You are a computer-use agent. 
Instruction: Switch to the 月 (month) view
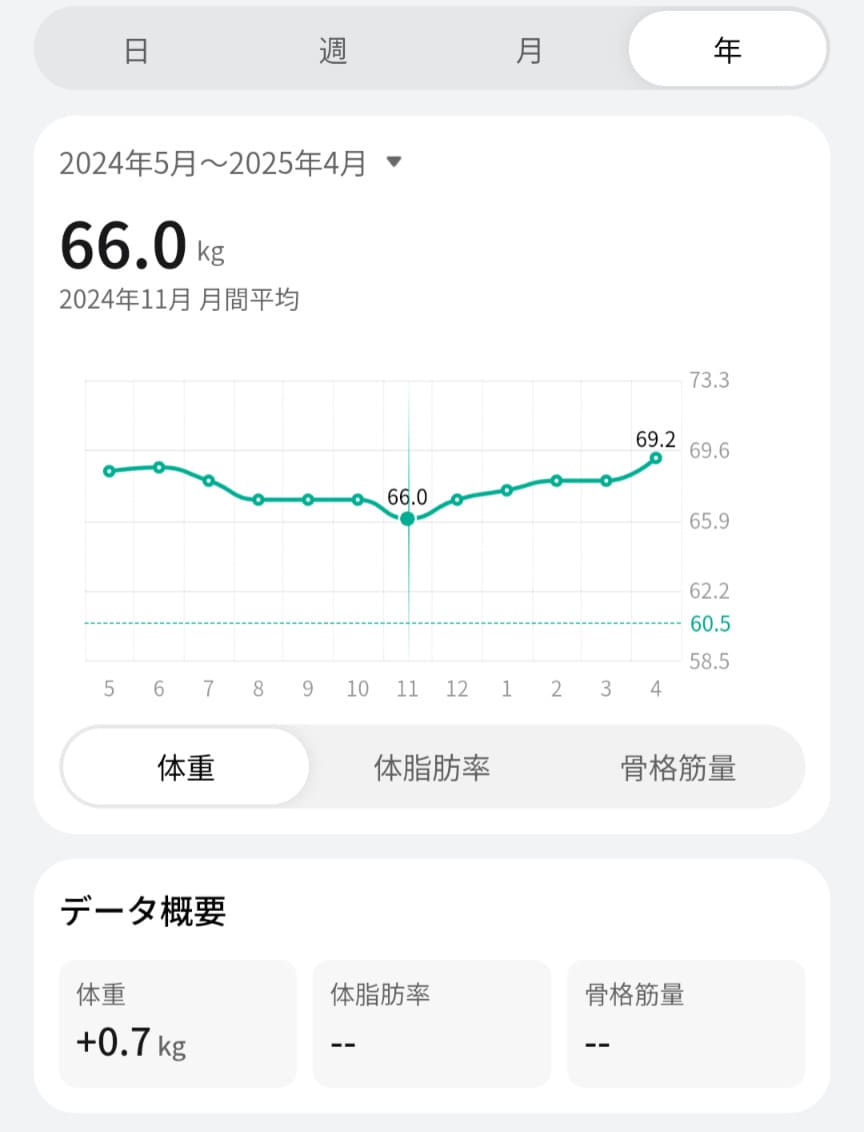point(529,50)
